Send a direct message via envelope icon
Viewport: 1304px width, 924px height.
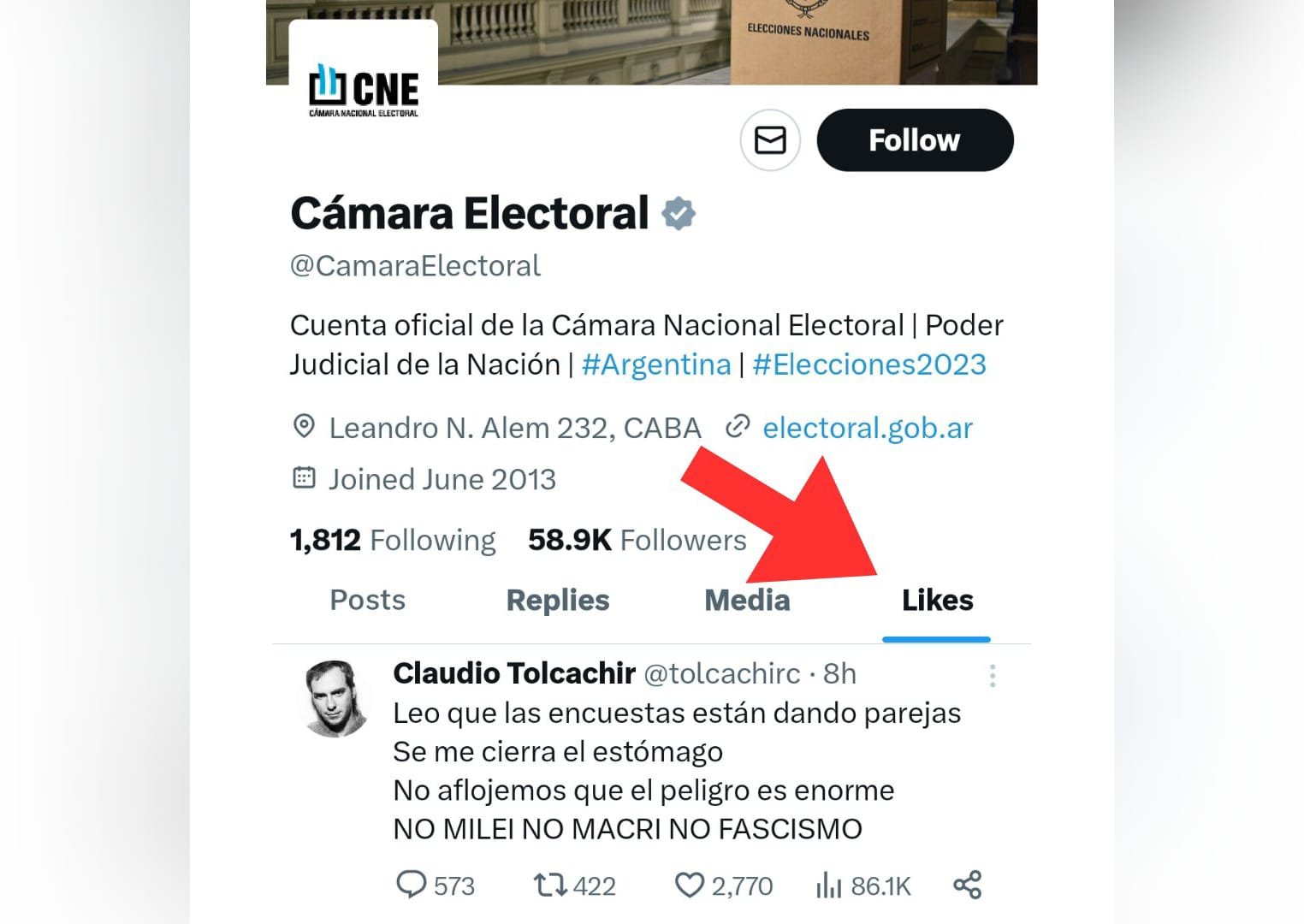coord(770,140)
